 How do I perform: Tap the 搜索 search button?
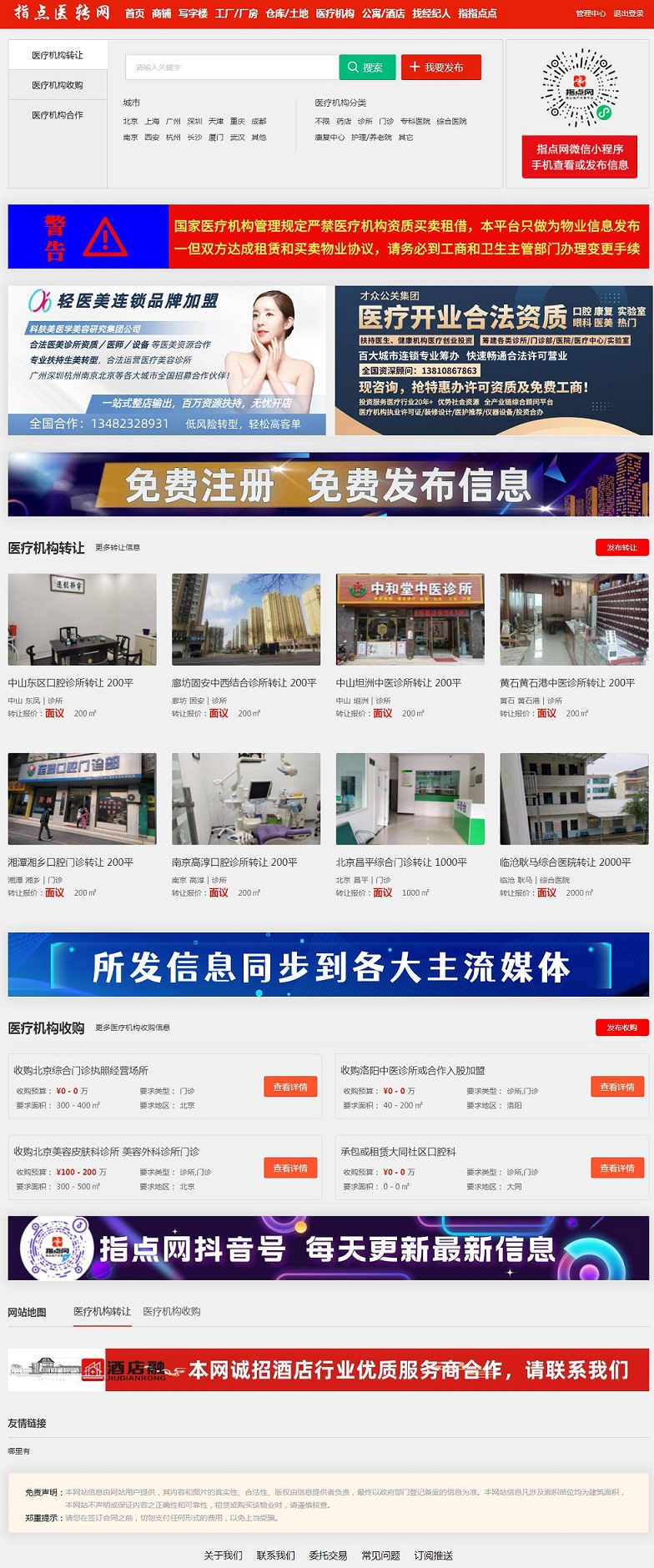365,68
